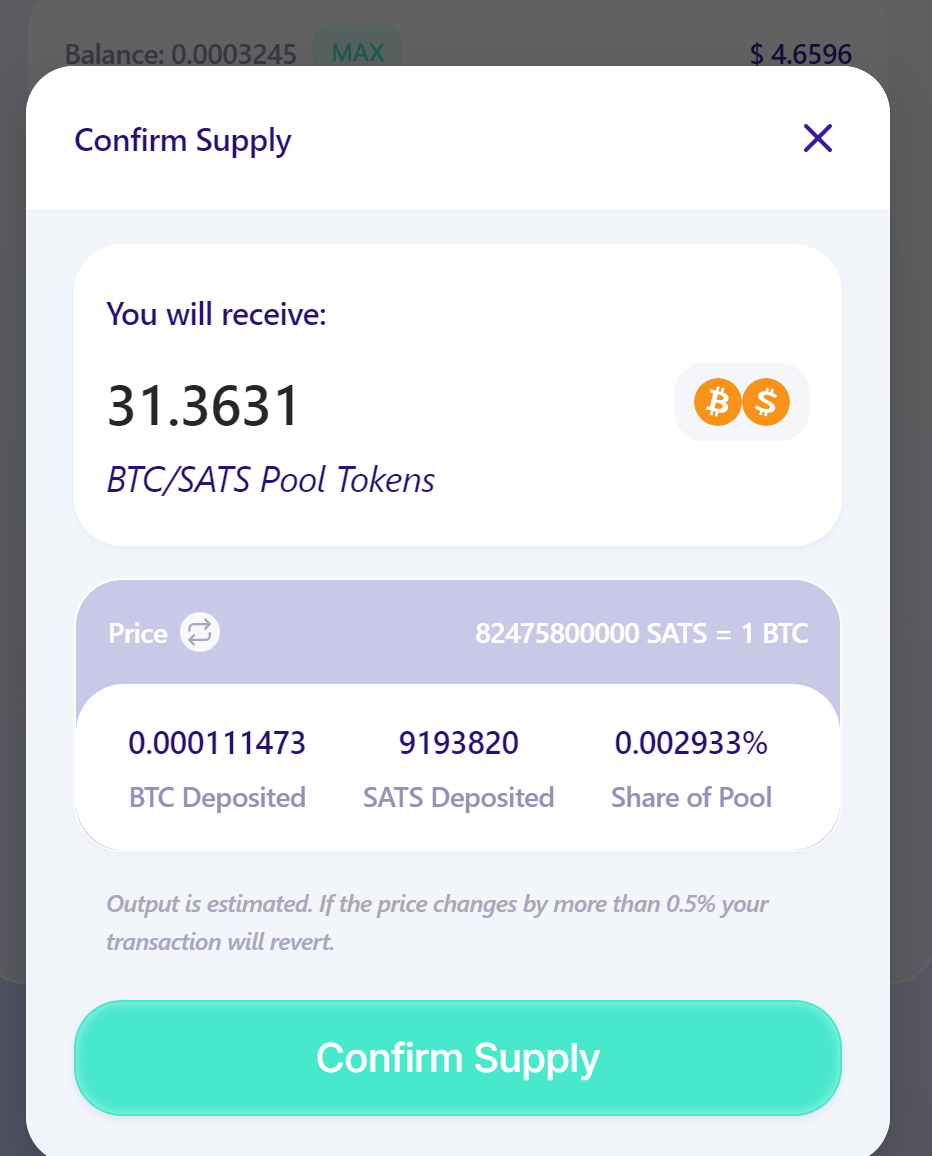
Task: Select the 31.3631 pool token amount
Action: [203, 404]
